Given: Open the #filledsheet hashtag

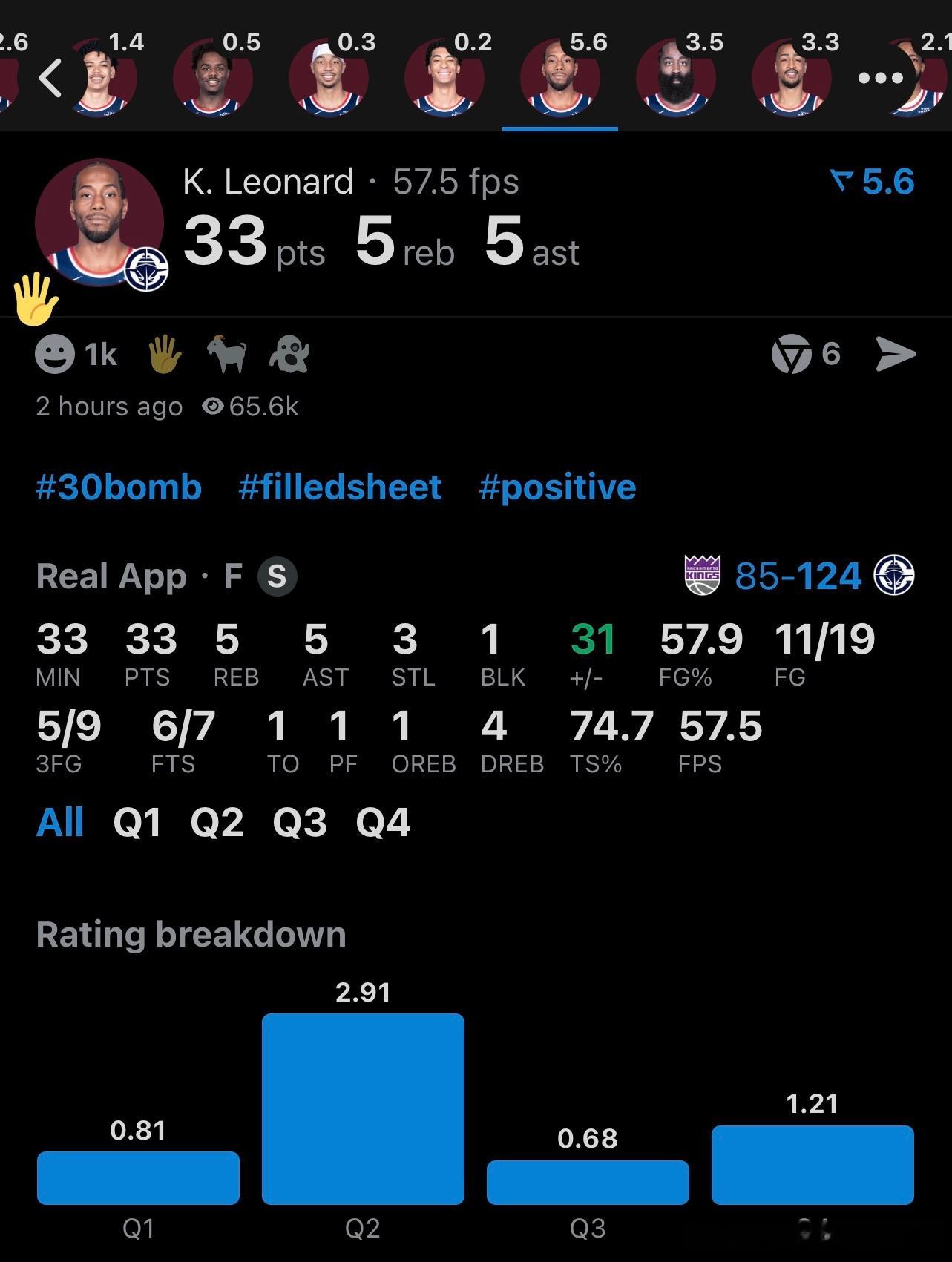Looking at the screenshot, I should 339,487.
